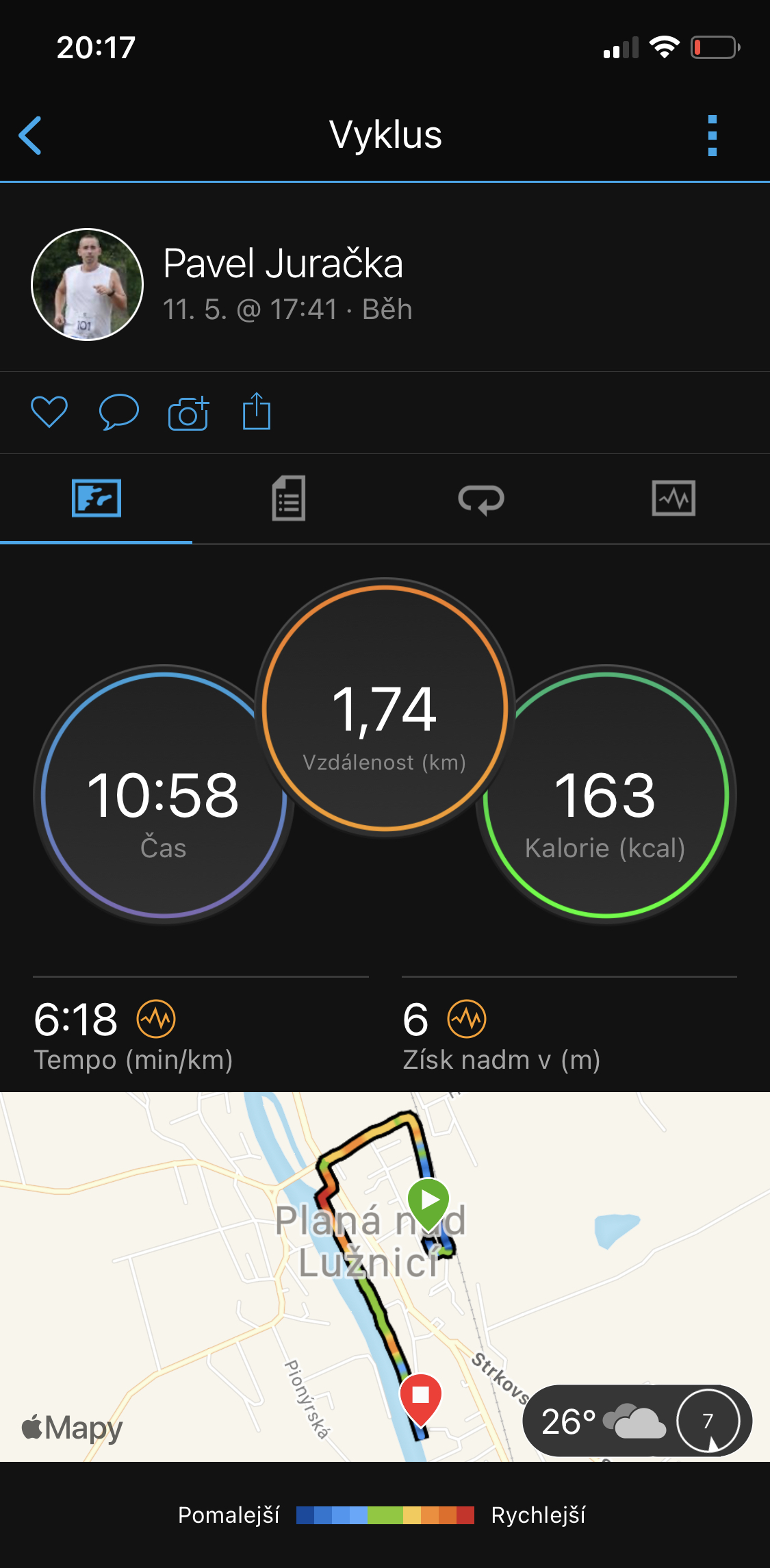Open the comments bubble

point(119,412)
